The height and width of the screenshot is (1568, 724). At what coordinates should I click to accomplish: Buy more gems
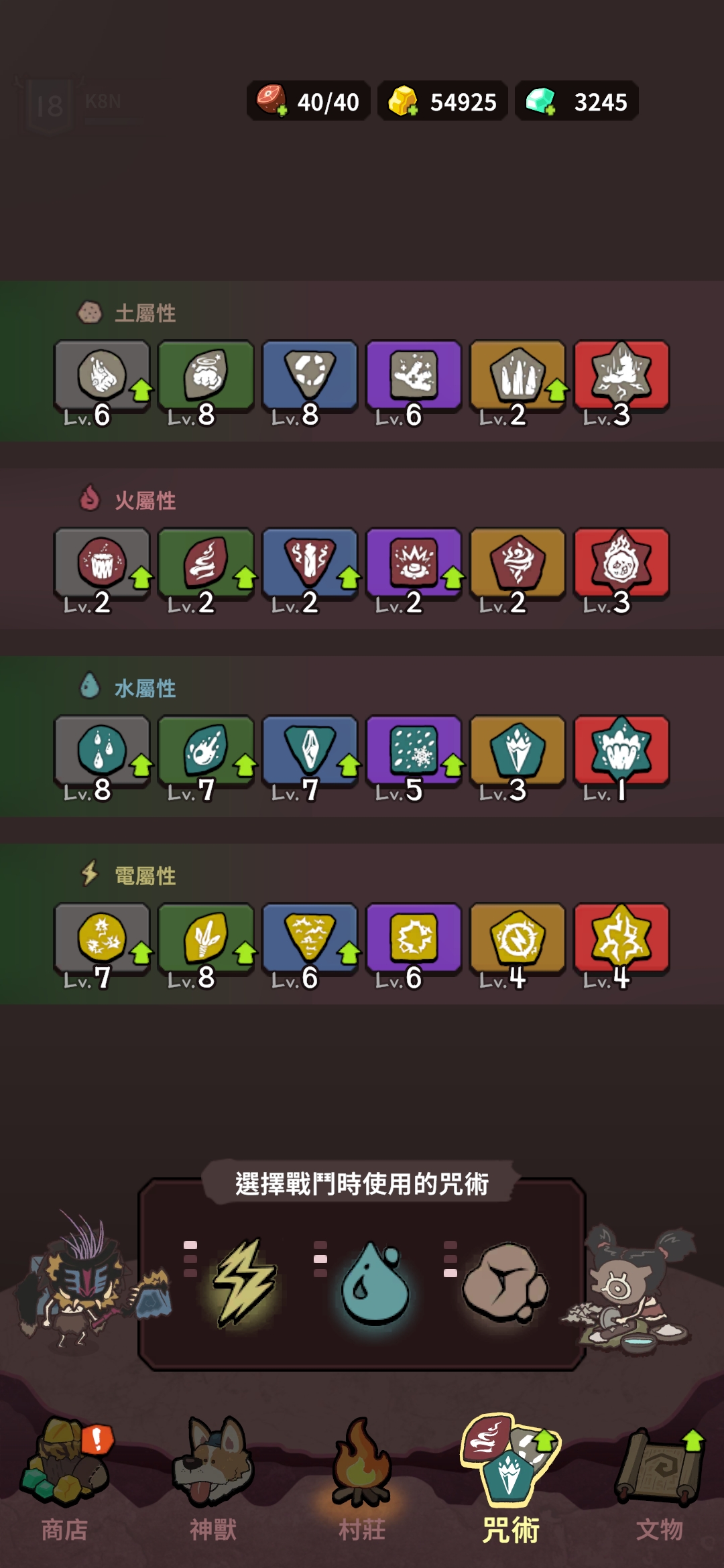pyautogui.click(x=540, y=101)
